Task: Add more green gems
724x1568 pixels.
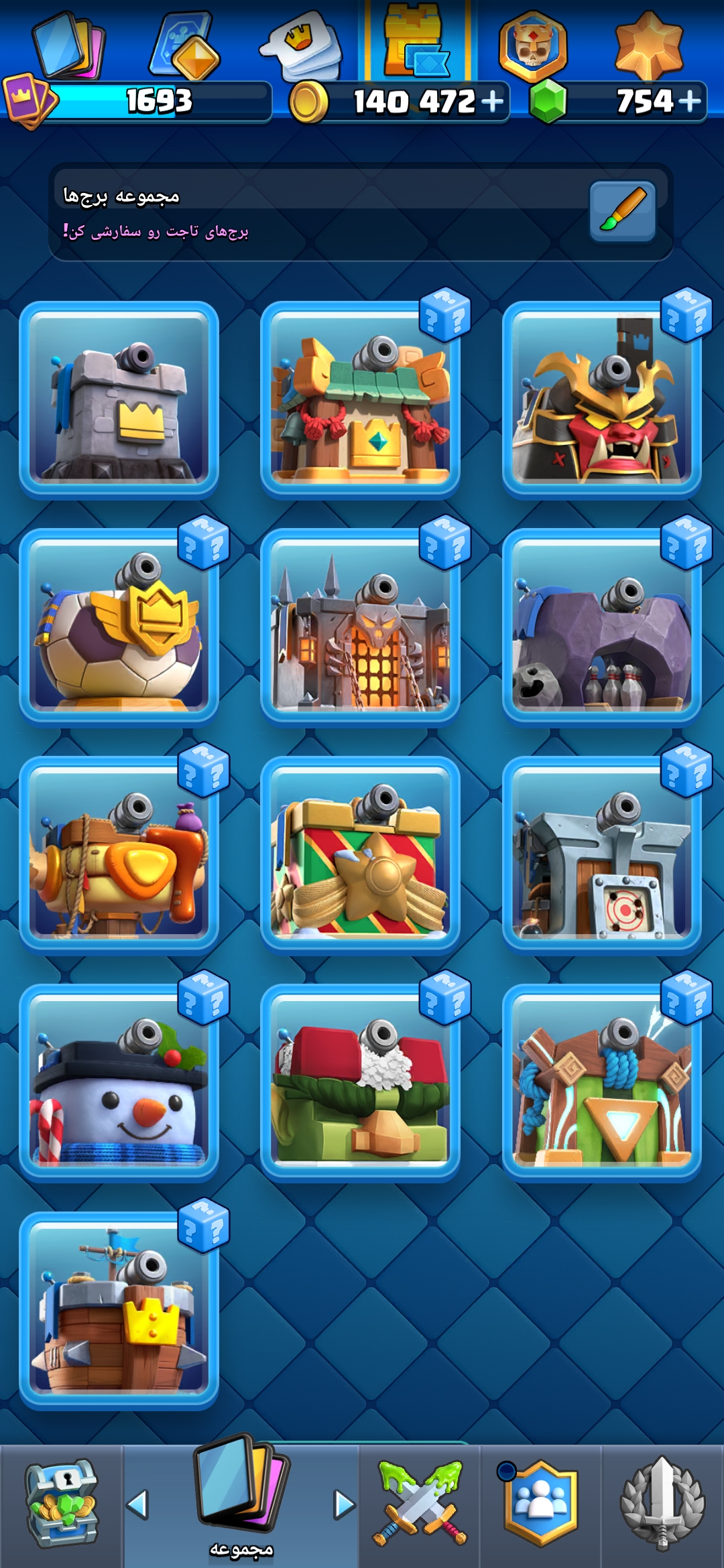Action: point(690,102)
